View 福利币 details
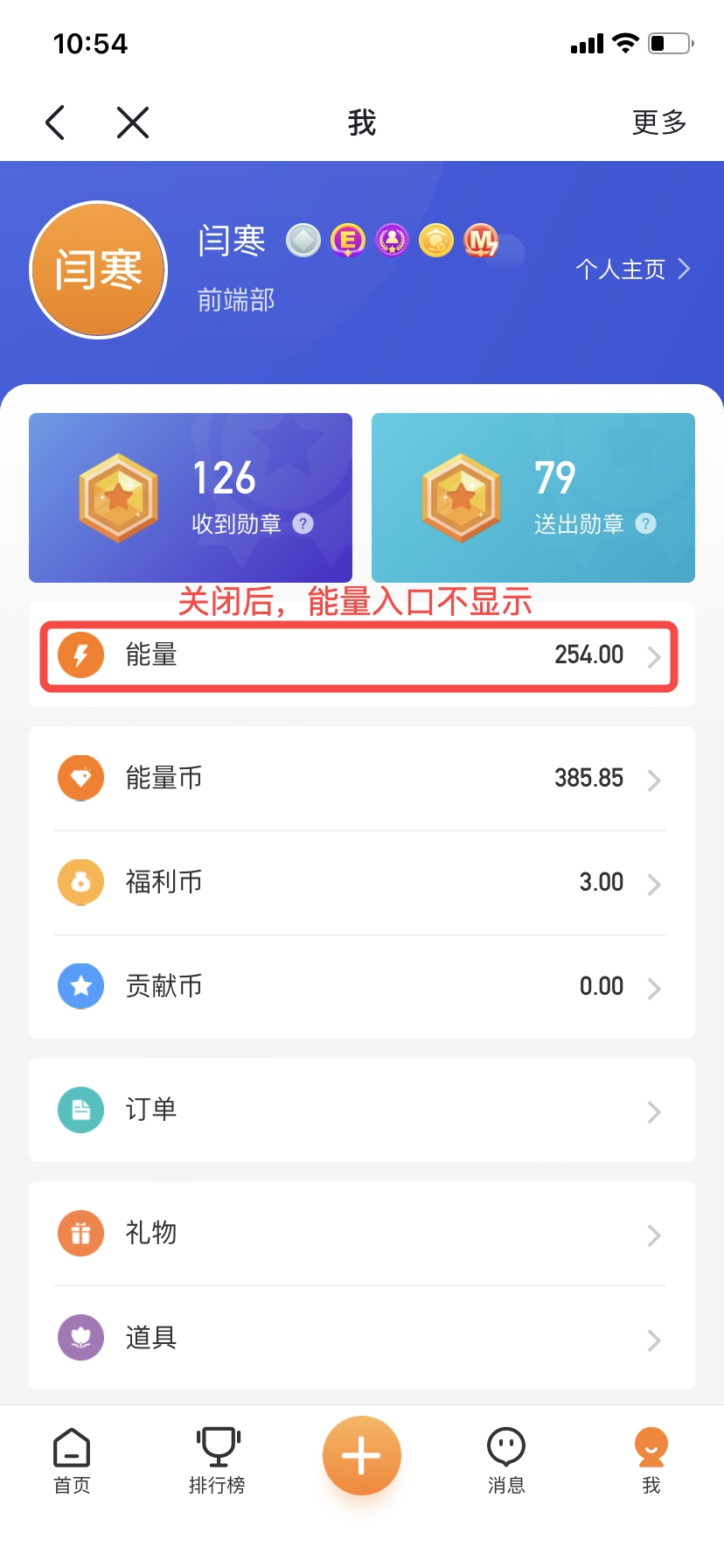Image resolution: width=724 pixels, height=1568 pixels. 360,882
